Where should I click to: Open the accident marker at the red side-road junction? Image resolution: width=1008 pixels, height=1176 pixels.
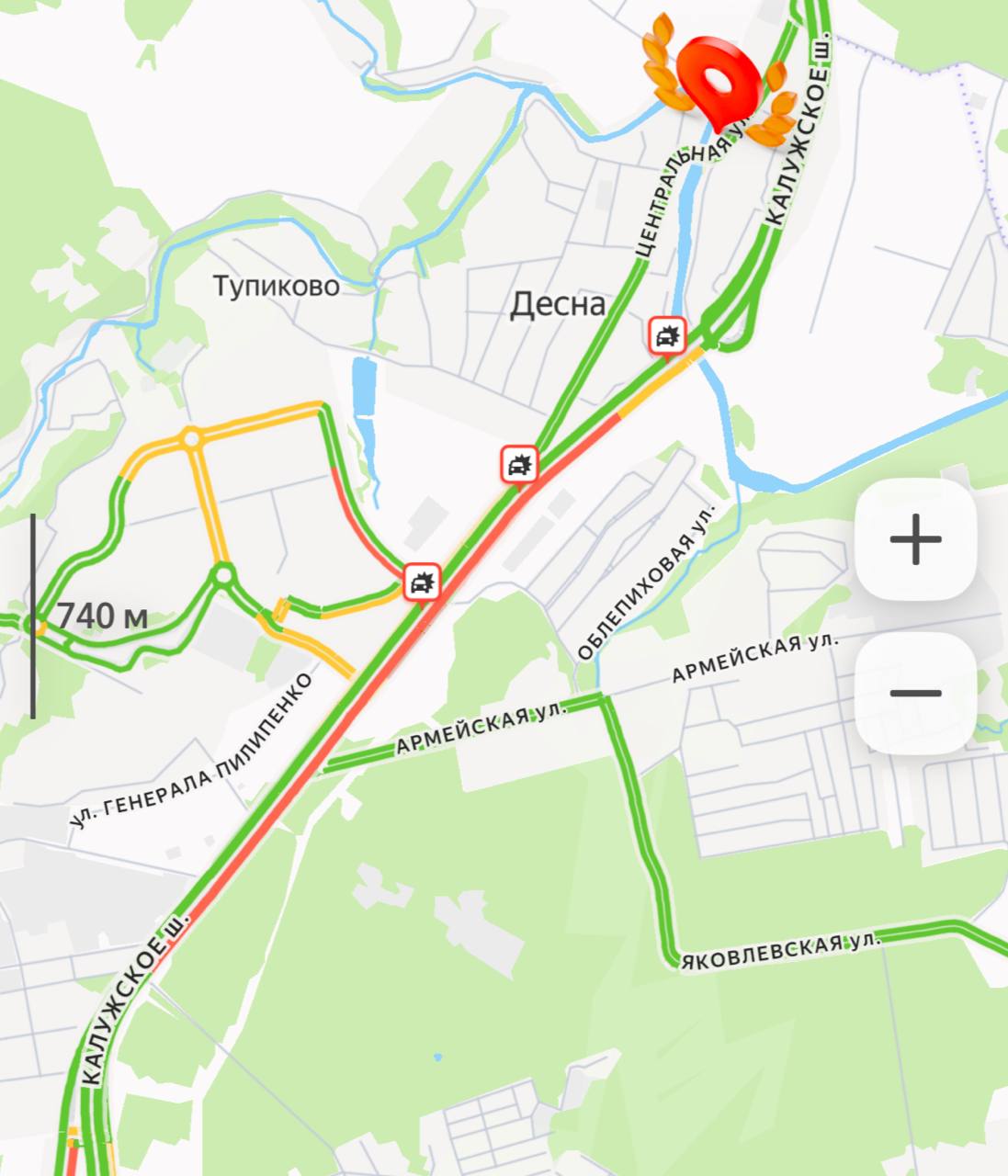(x=422, y=582)
